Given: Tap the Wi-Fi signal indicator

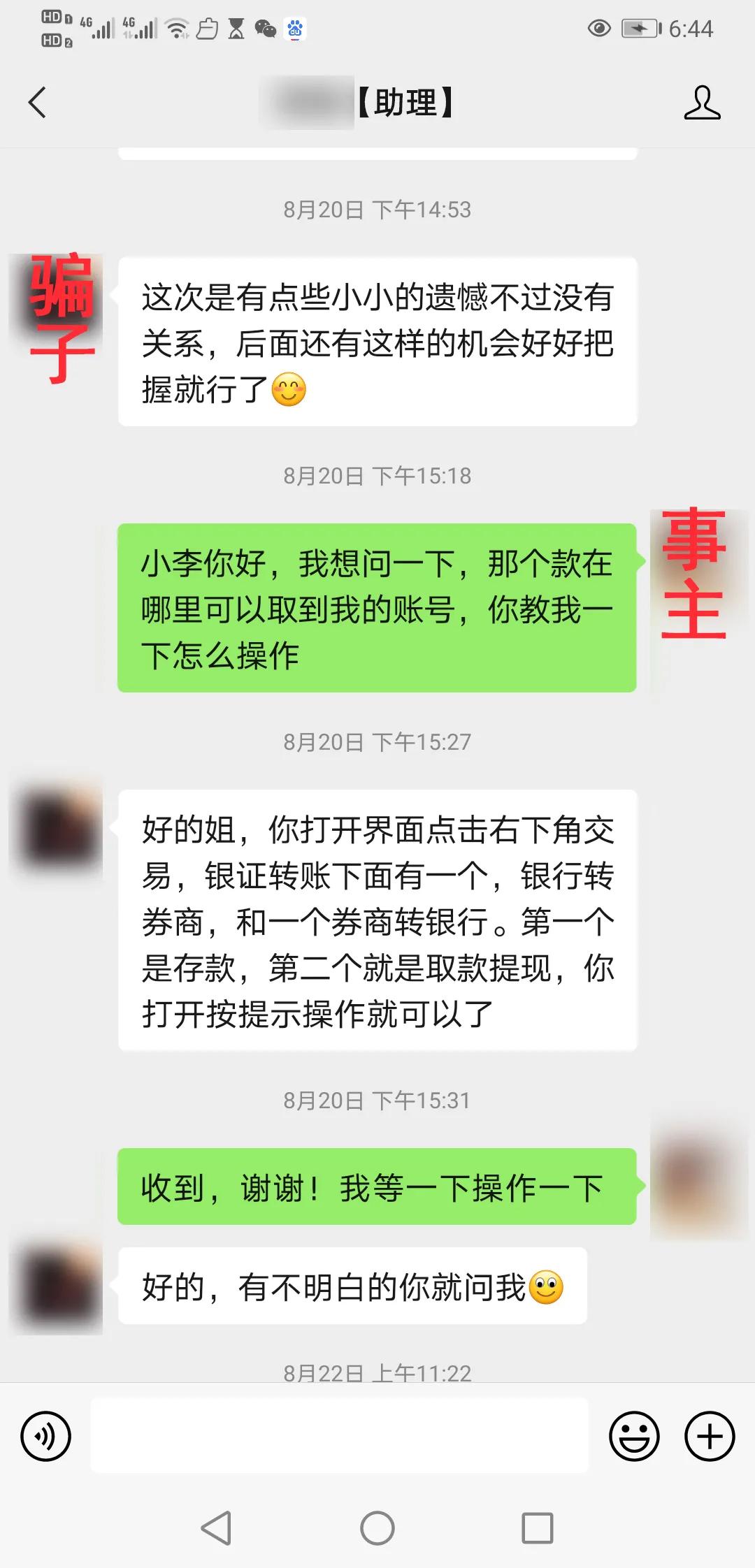Looking at the screenshot, I should click(x=176, y=29).
